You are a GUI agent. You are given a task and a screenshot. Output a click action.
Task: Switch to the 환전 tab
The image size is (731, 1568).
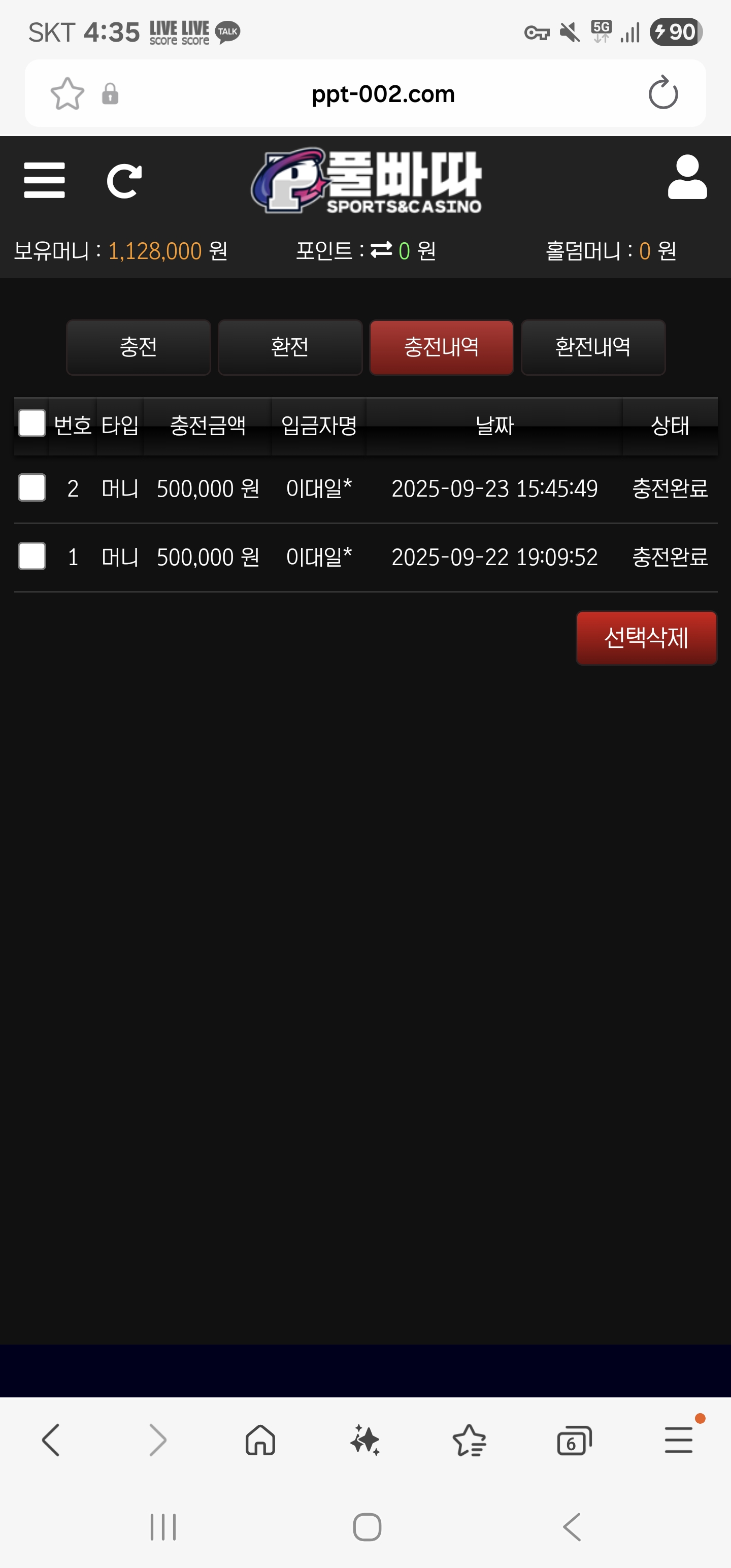pyautogui.click(x=290, y=347)
